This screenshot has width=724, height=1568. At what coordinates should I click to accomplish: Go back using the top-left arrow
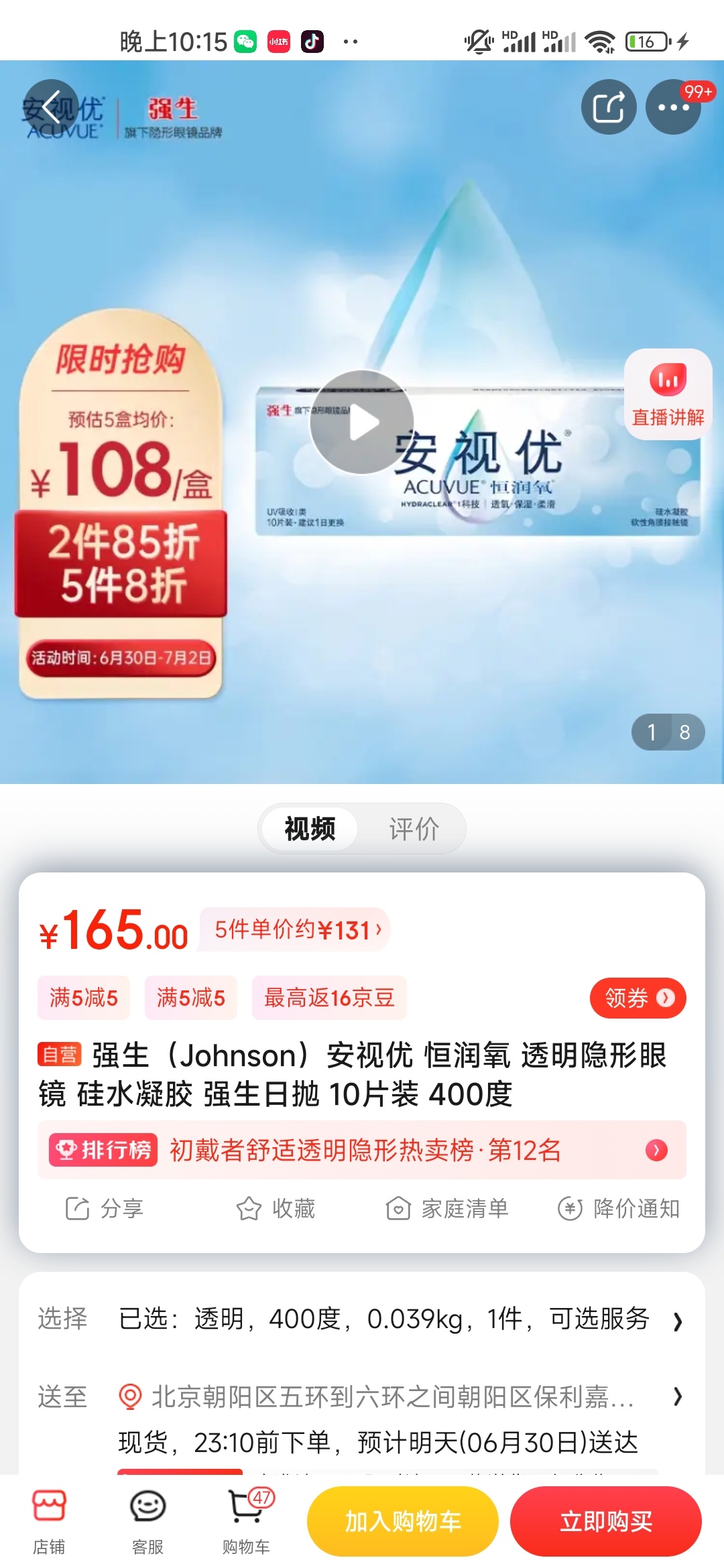click(x=51, y=107)
